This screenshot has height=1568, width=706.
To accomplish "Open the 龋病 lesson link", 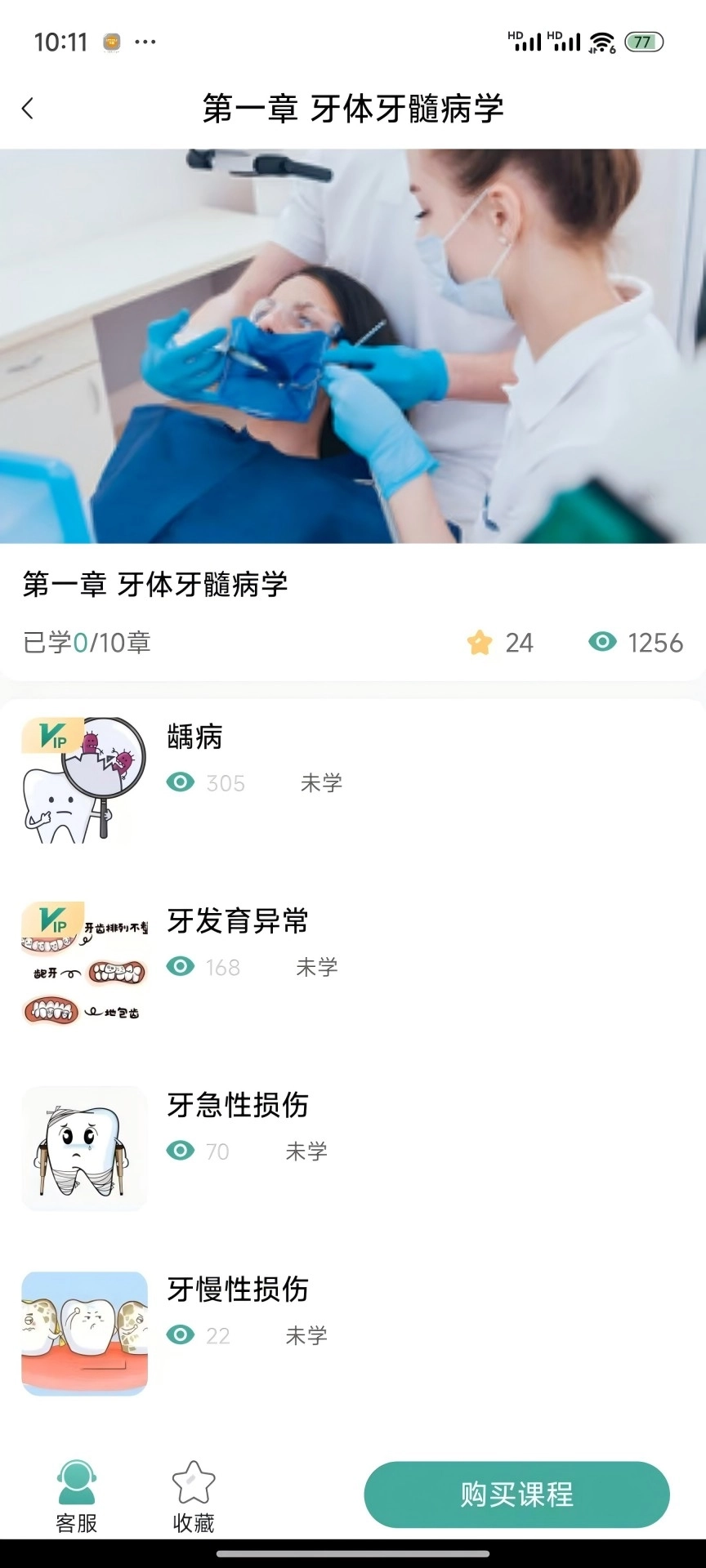I will (x=192, y=737).
